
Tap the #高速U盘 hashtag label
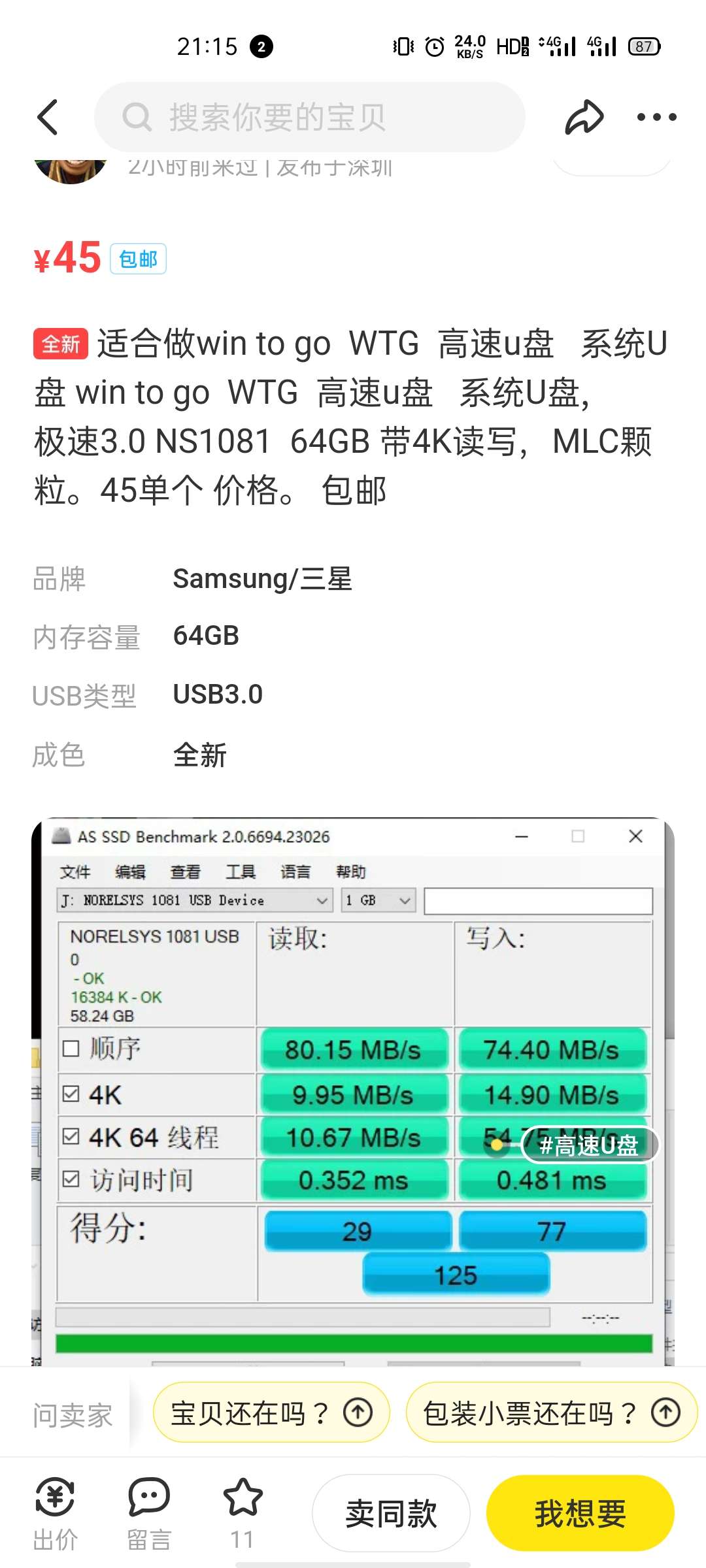click(x=589, y=1145)
